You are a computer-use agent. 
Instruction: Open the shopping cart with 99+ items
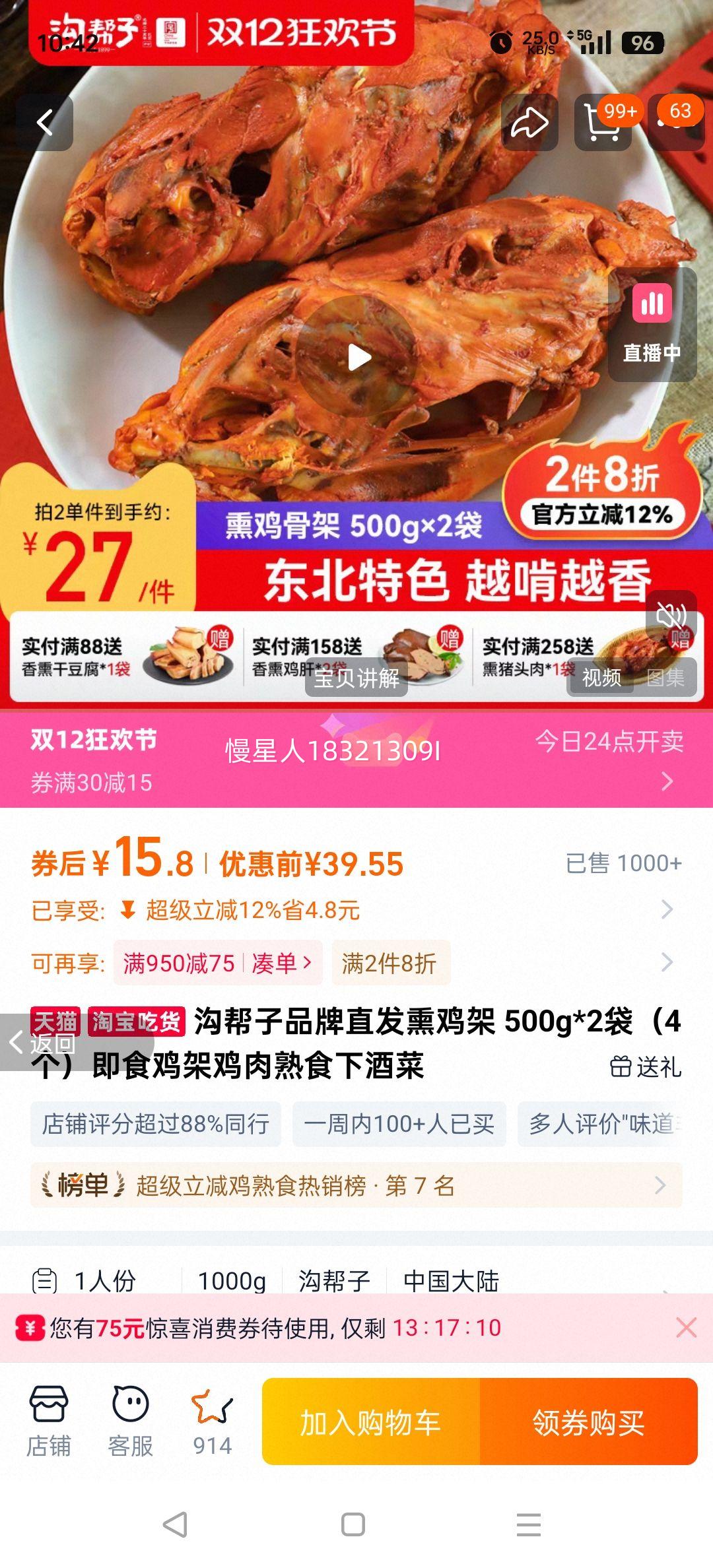point(605,123)
